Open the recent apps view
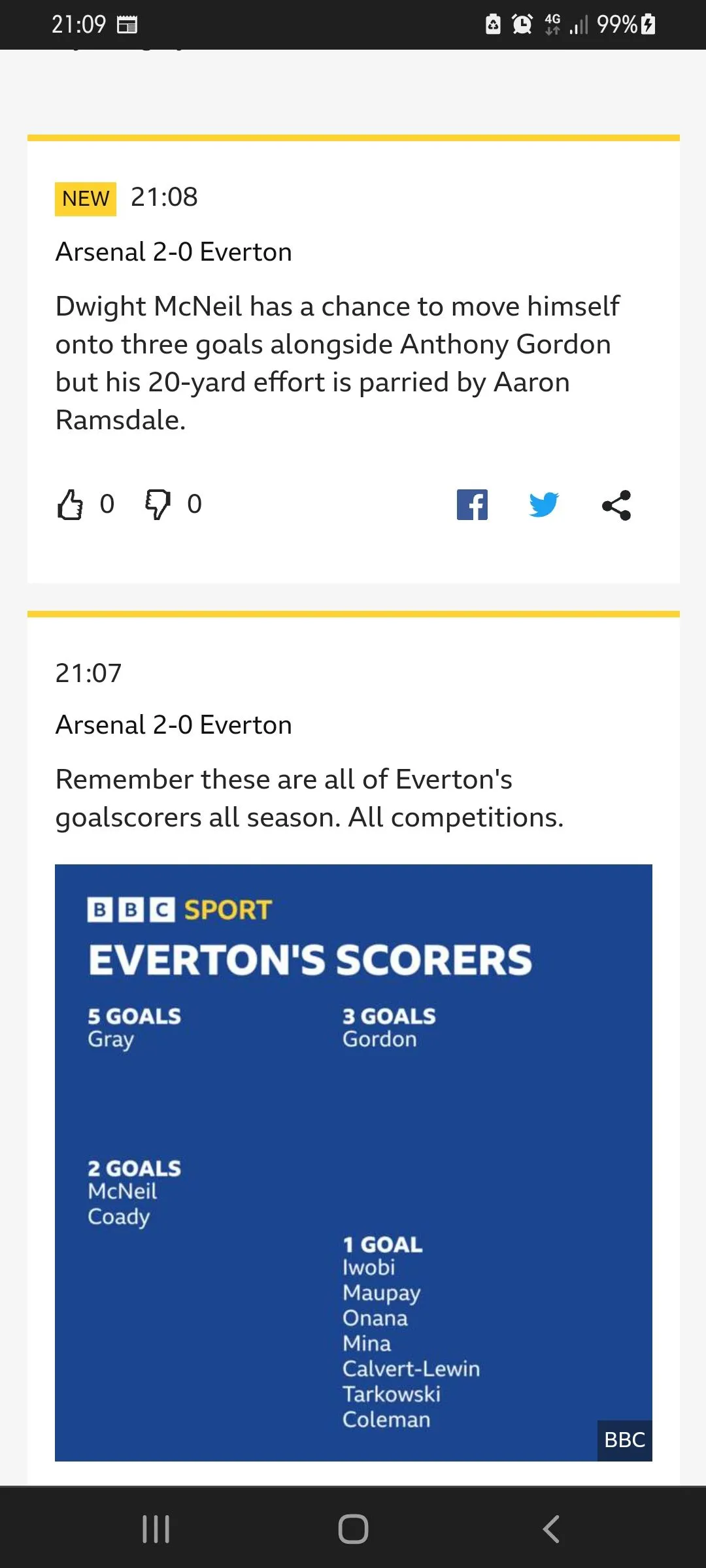706x1568 pixels. 156,1529
